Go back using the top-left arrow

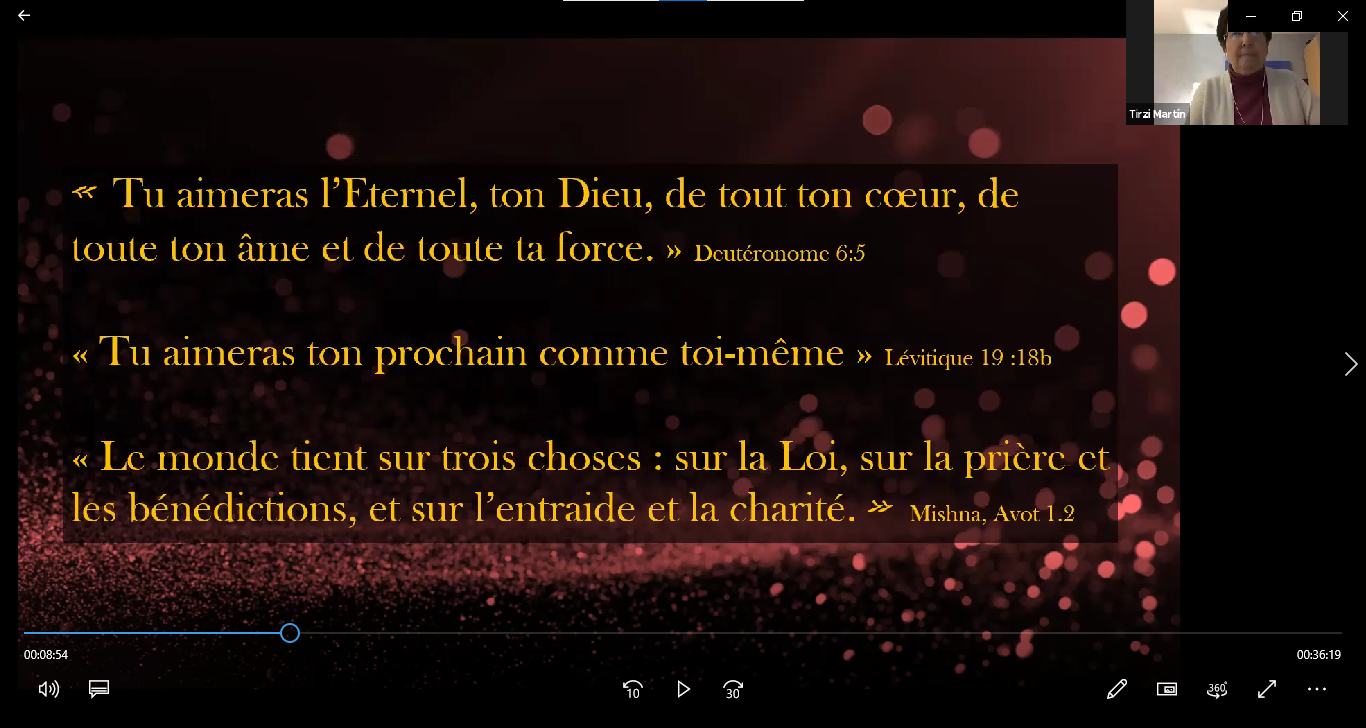24,16
